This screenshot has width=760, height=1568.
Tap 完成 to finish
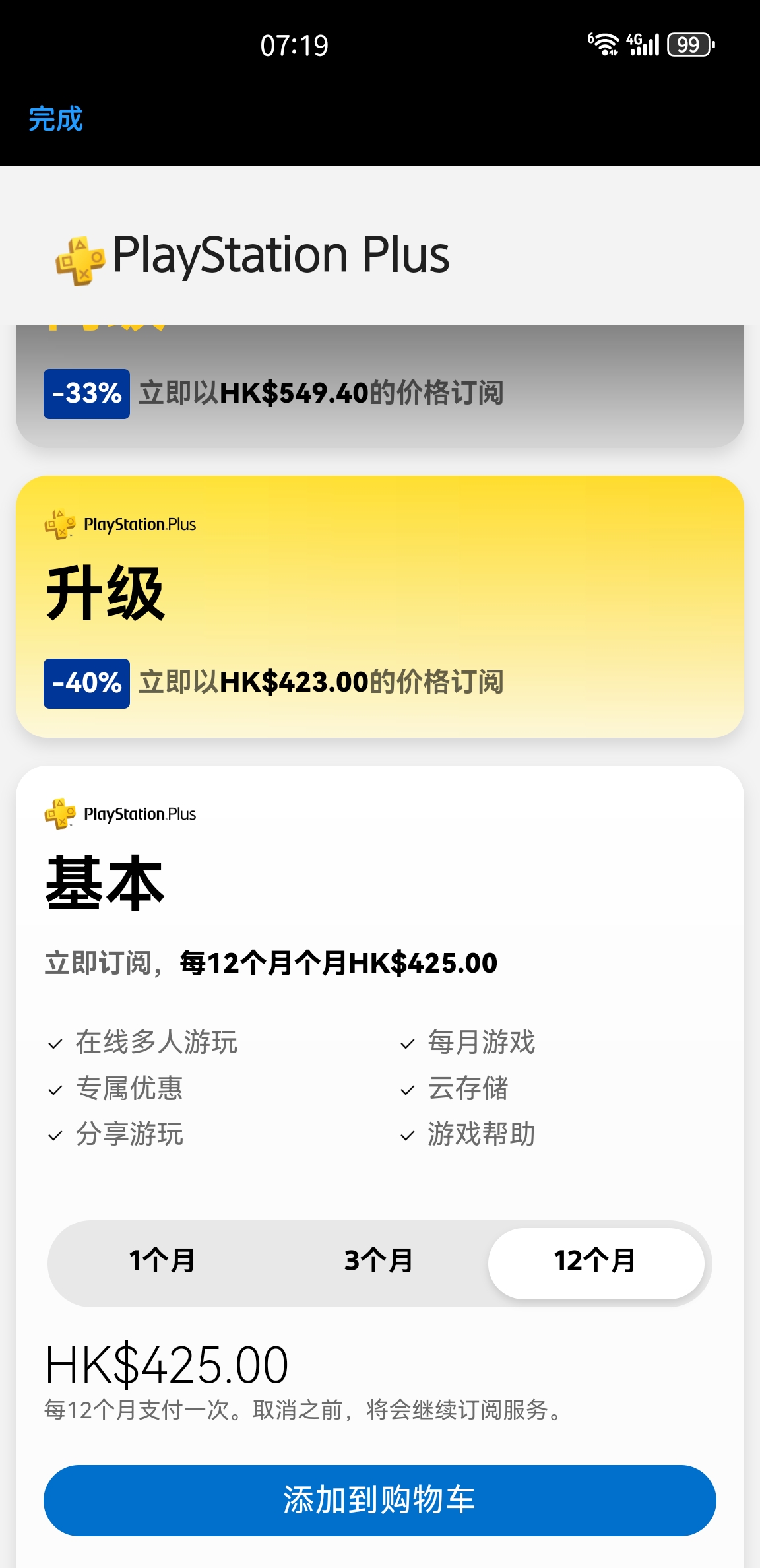click(x=55, y=120)
